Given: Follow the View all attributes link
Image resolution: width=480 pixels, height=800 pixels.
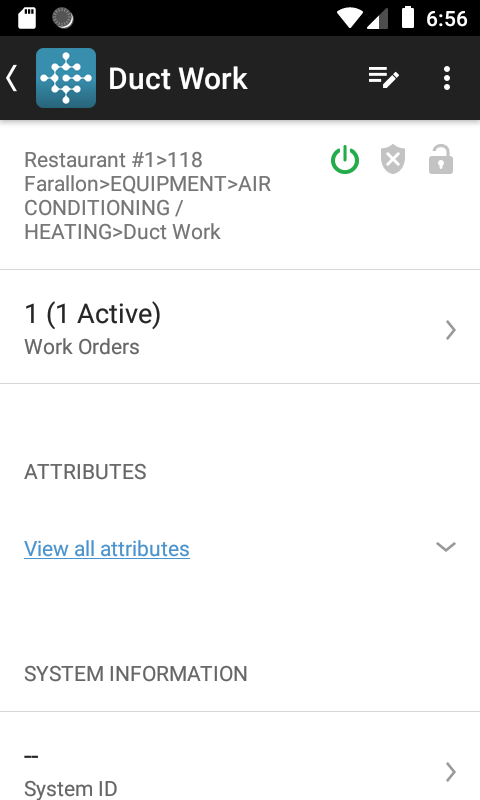Looking at the screenshot, I should tap(107, 549).
